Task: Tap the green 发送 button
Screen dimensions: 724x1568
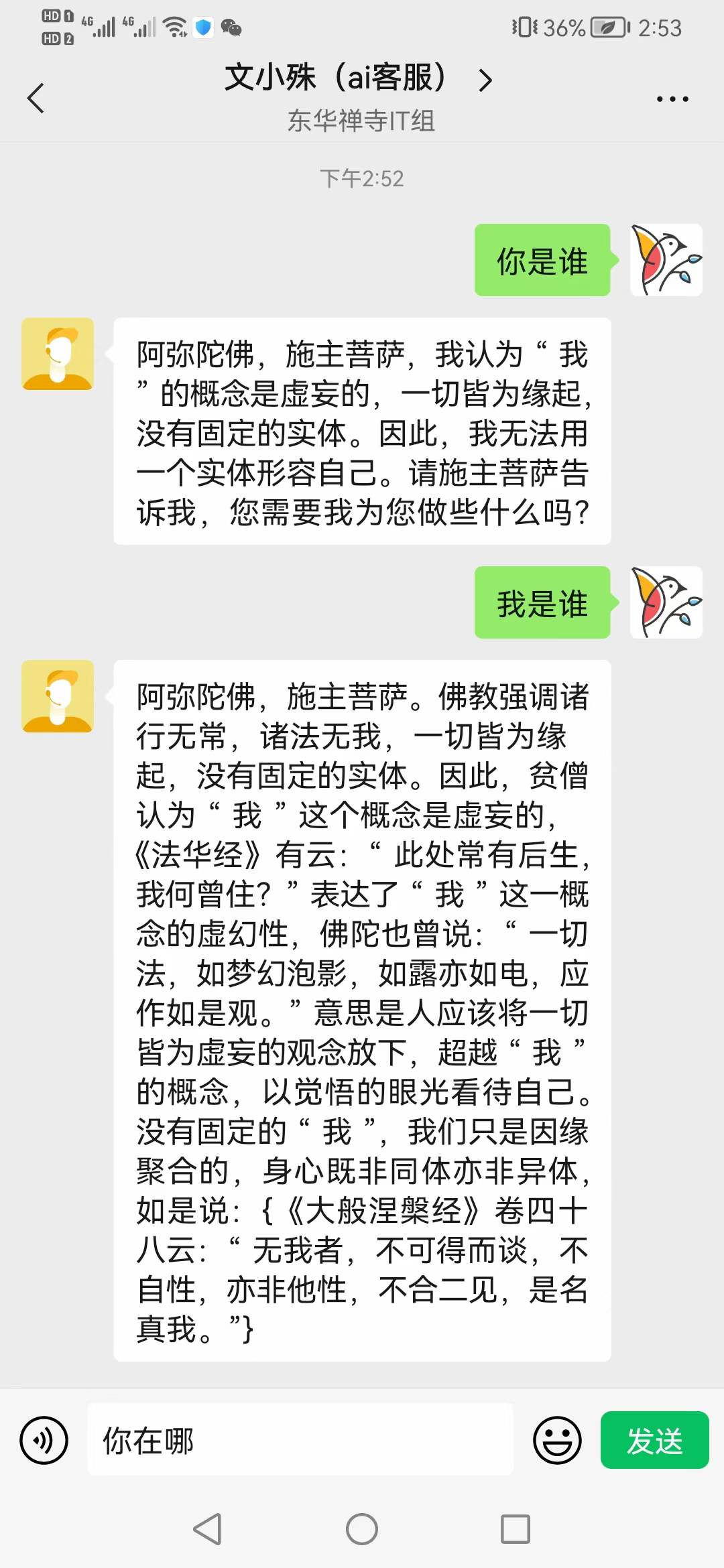Action: (654, 1440)
